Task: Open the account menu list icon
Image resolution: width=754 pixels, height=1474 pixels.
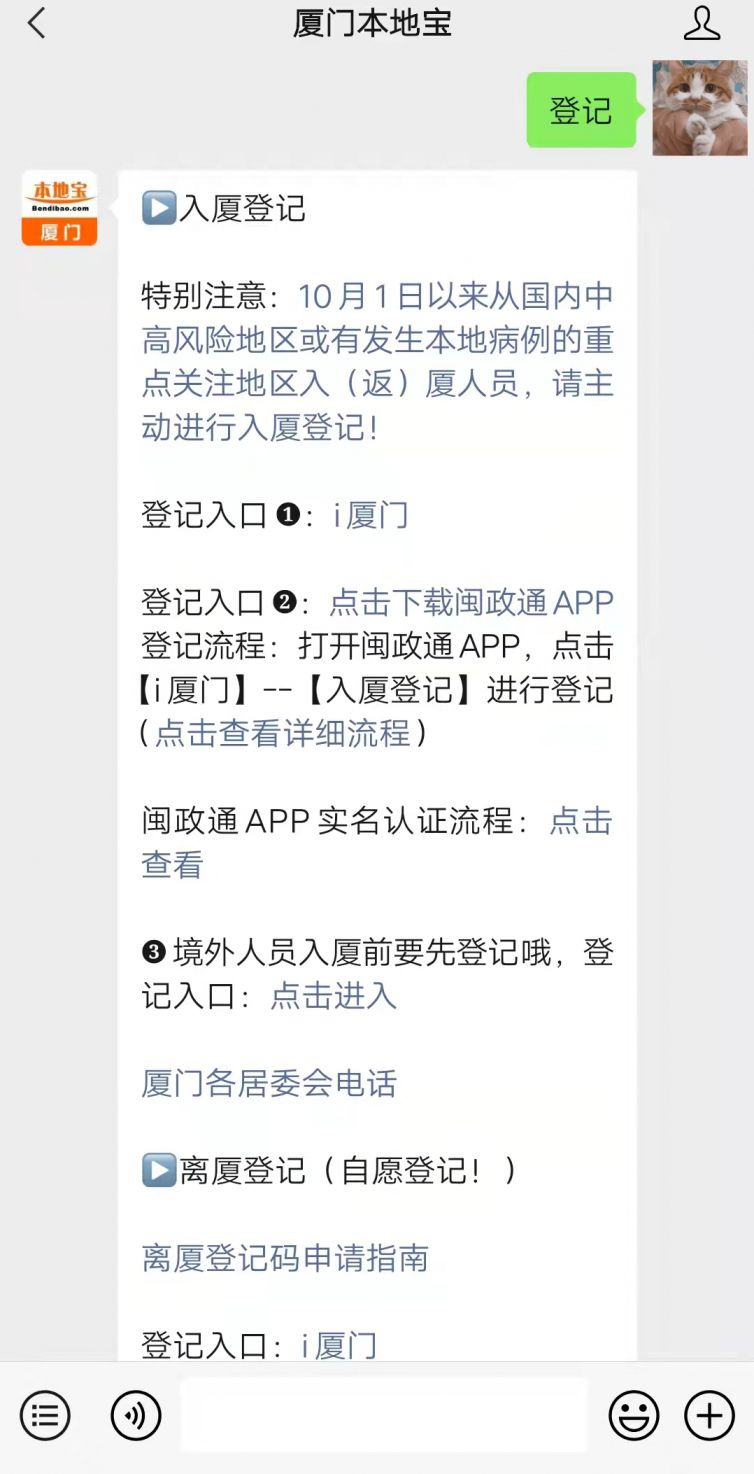Action: [x=45, y=1416]
